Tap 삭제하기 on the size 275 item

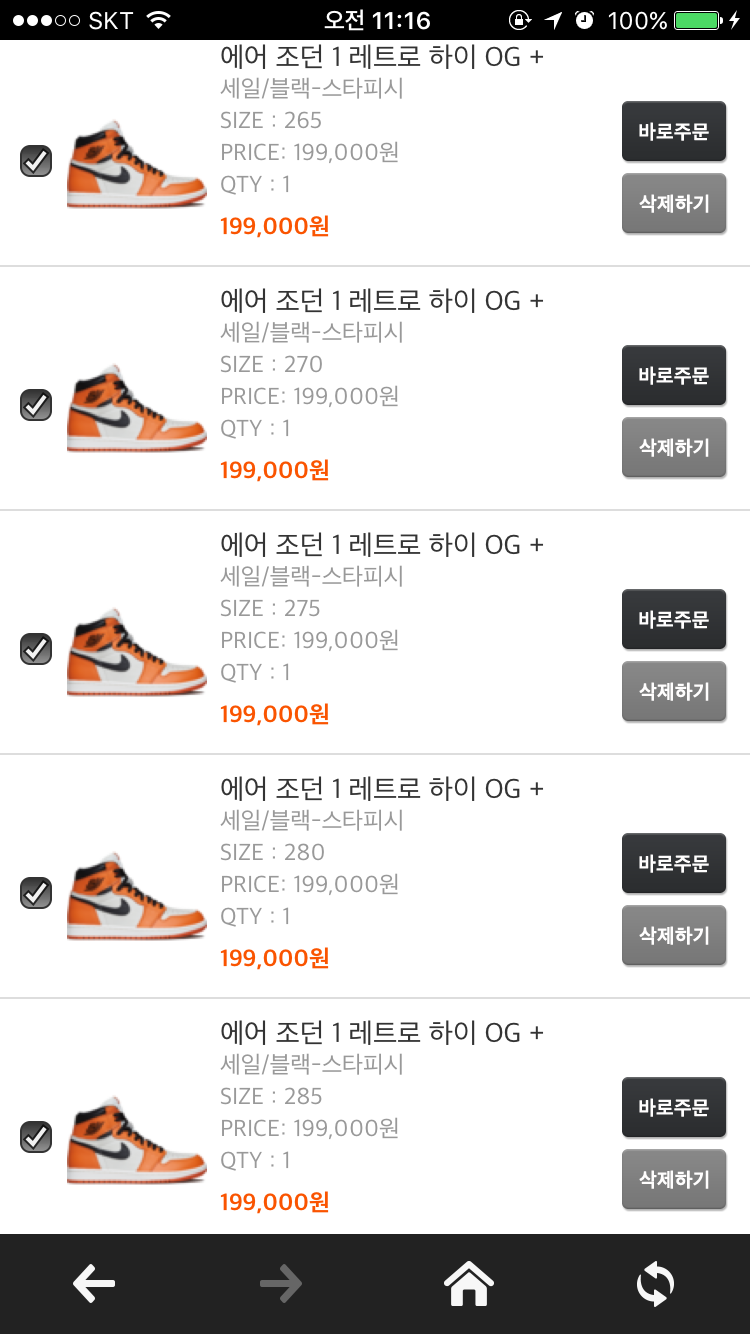point(673,691)
